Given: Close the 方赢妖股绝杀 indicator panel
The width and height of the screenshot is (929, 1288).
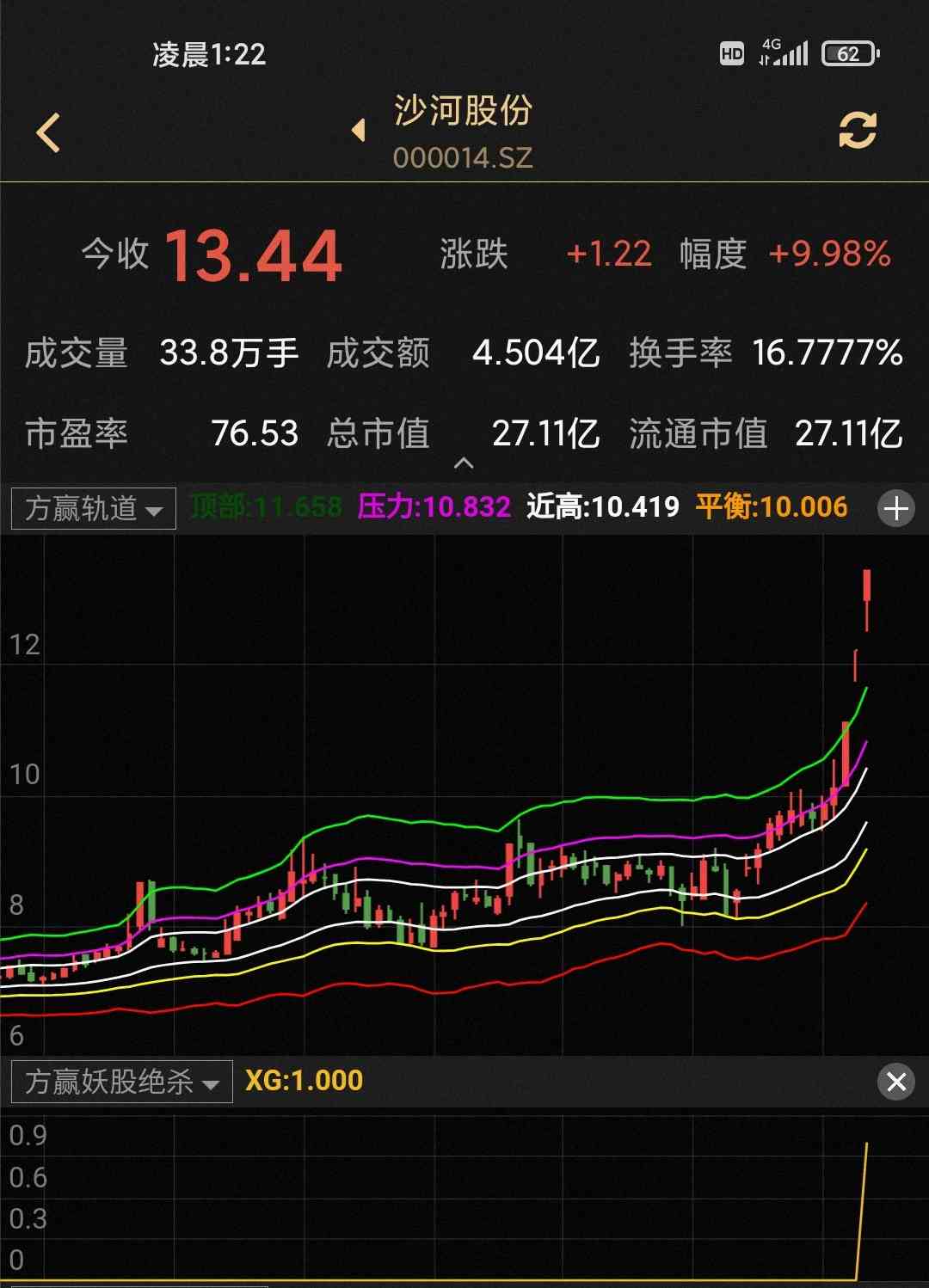Looking at the screenshot, I should tap(895, 1081).
